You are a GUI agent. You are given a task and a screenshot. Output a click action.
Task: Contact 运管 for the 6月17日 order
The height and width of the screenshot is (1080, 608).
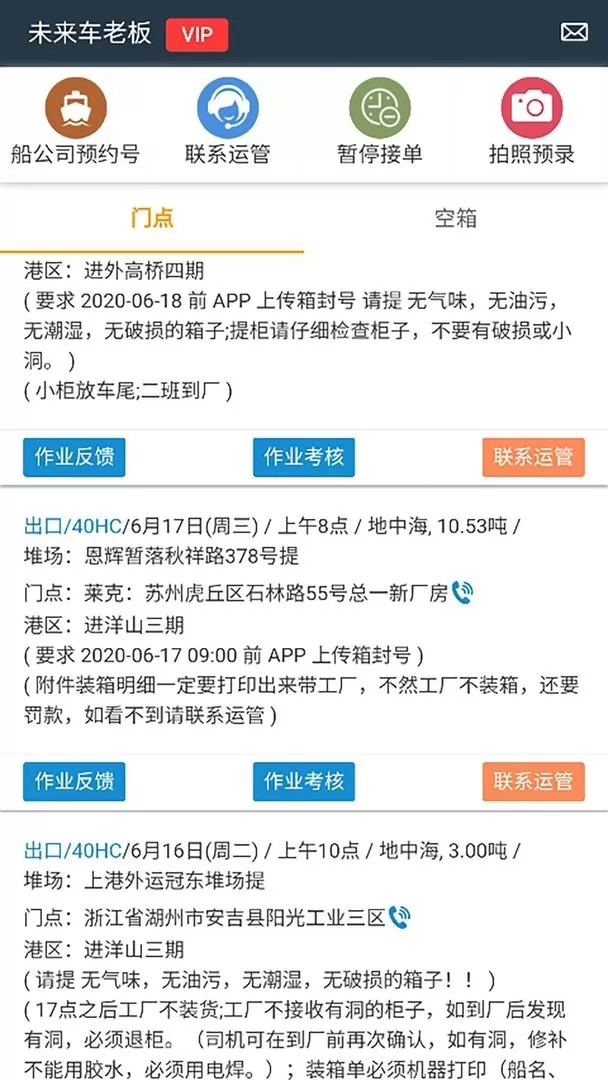(x=533, y=781)
